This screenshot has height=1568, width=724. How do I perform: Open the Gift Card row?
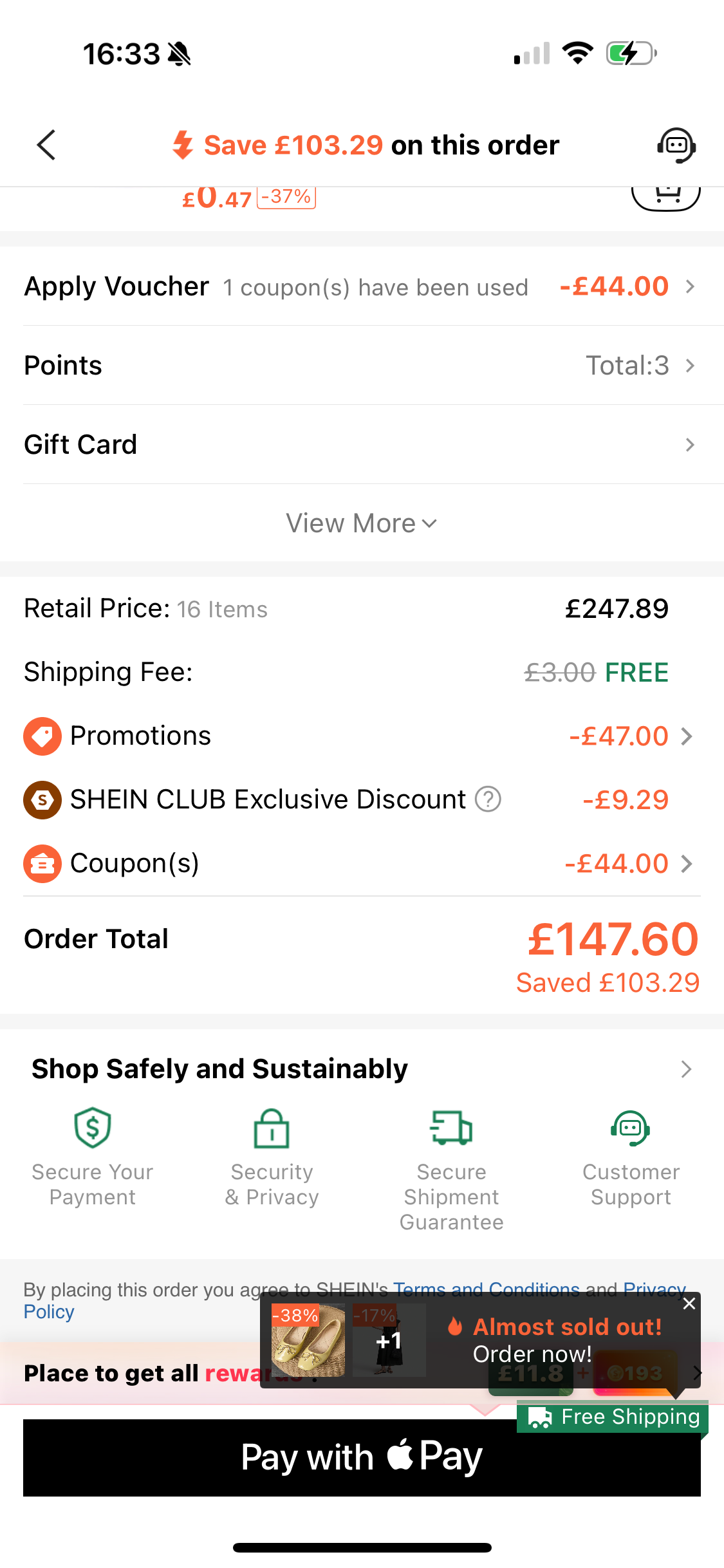(x=360, y=445)
